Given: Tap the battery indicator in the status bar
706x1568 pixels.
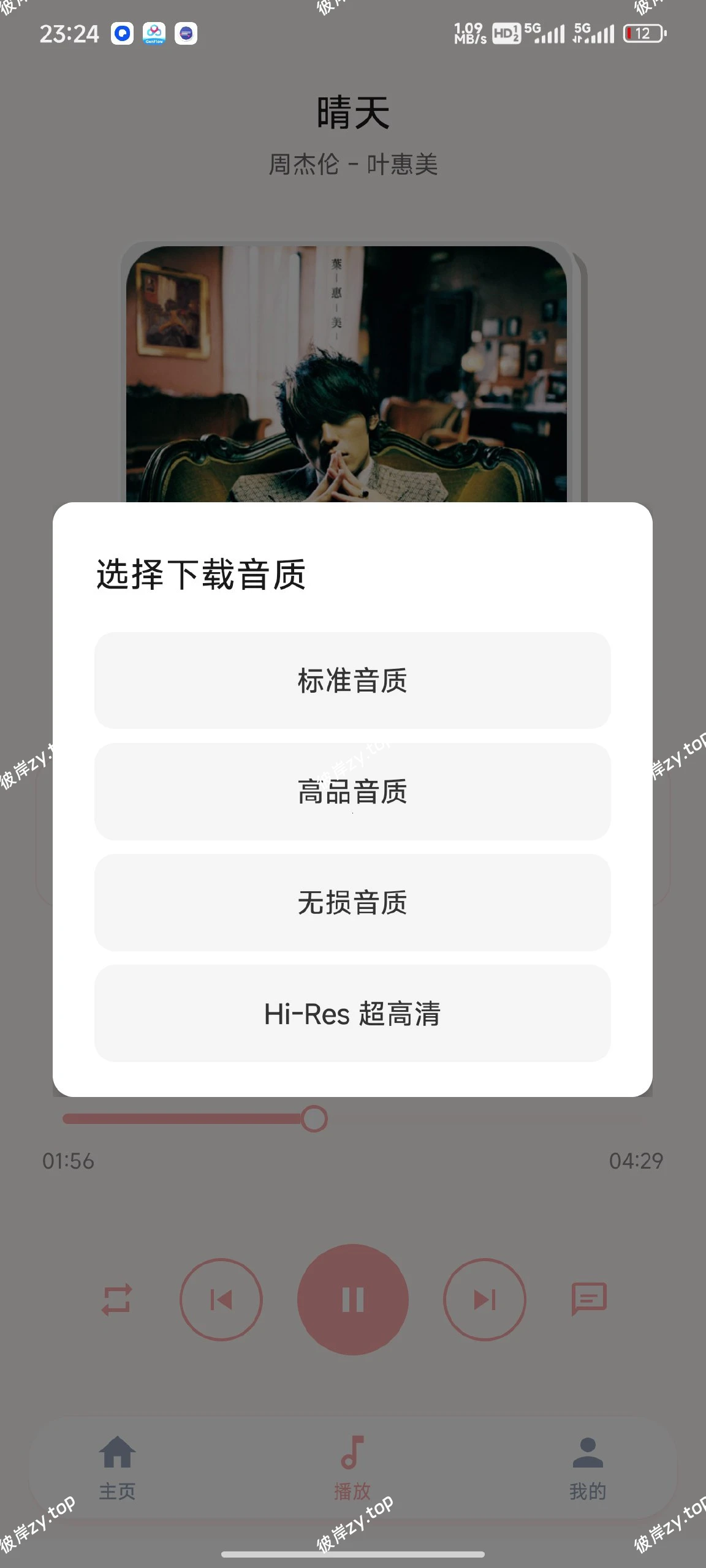Looking at the screenshot, I should pyautogui.click(x=642, y=34).
